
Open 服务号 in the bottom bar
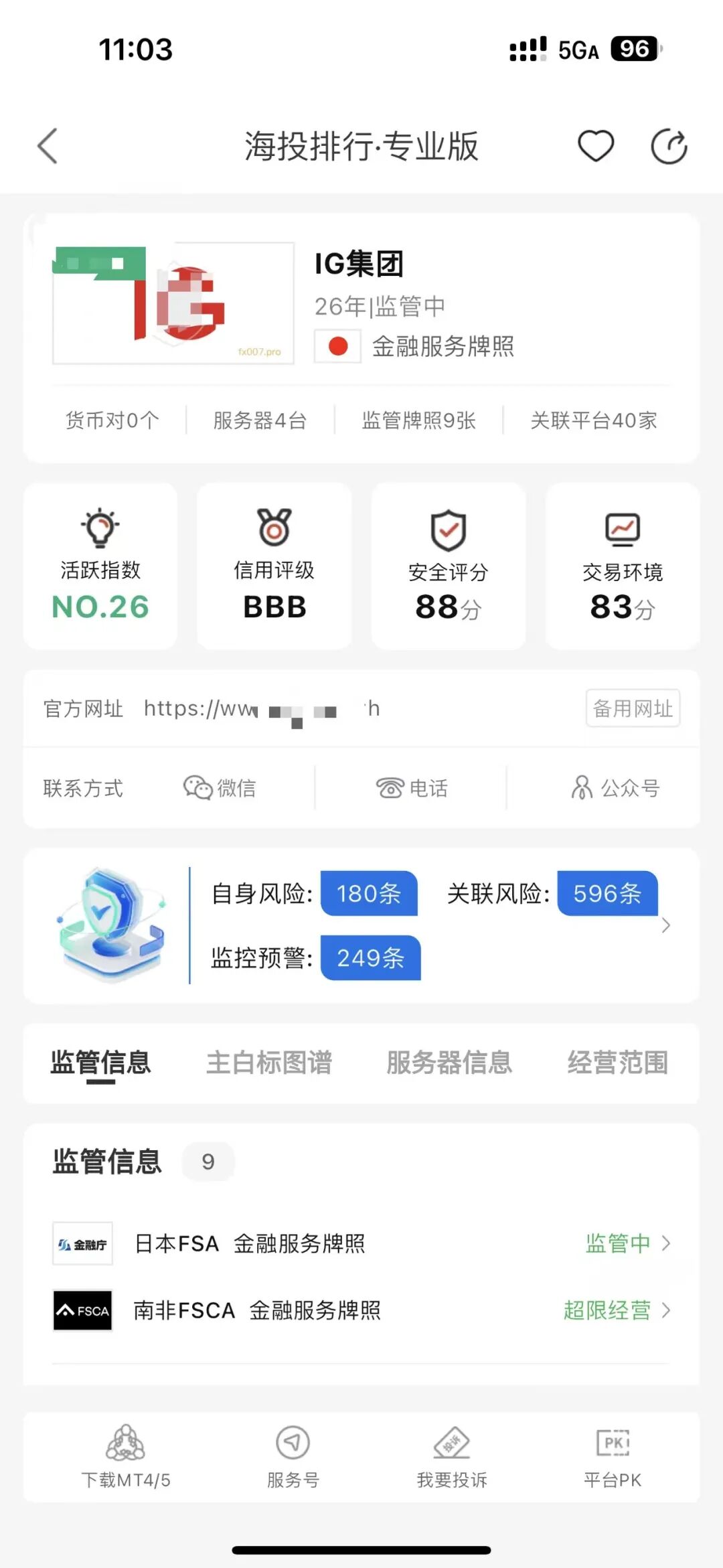coord(293,1457)
